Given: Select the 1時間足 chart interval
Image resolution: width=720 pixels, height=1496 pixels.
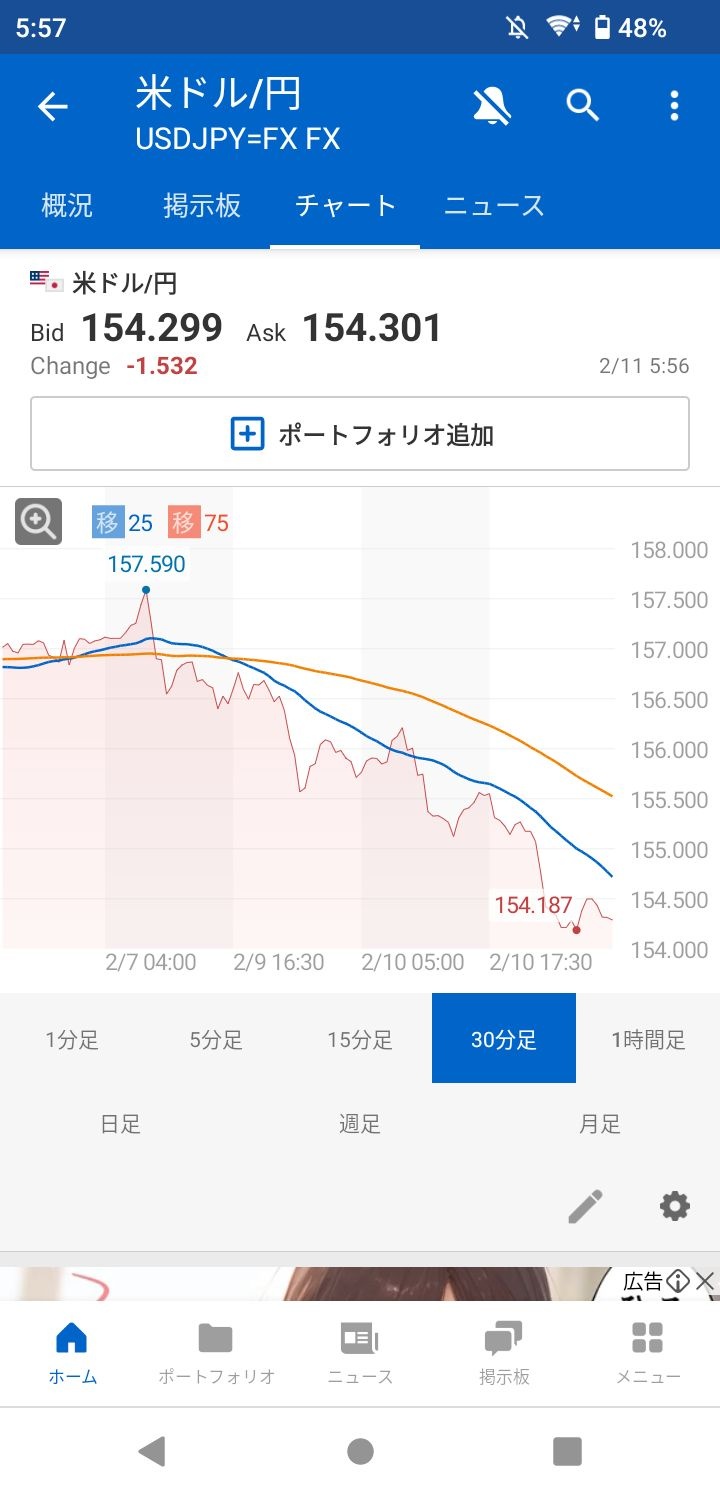Looking at the screenshot, I should point(648,1040).
